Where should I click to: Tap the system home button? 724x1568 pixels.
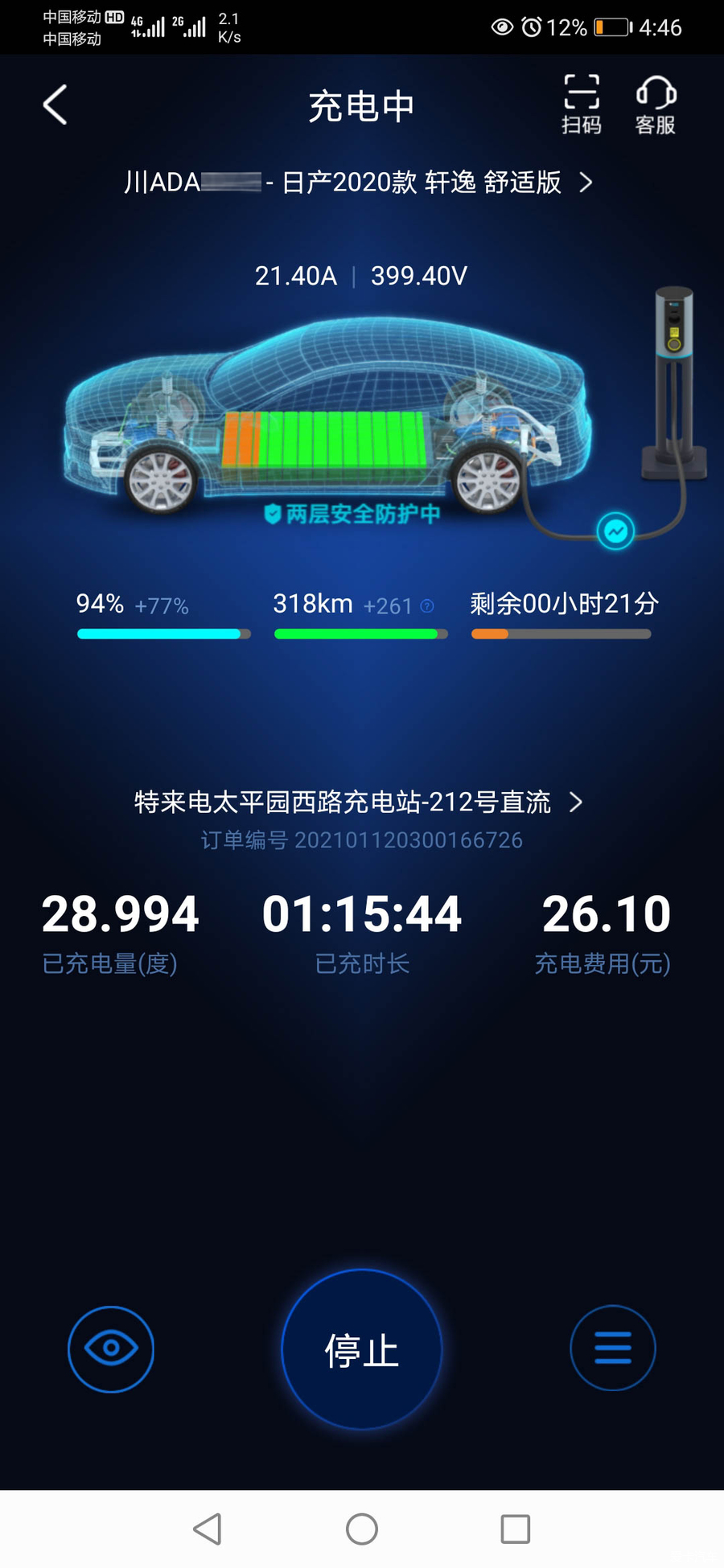[x=361, y=1529]
